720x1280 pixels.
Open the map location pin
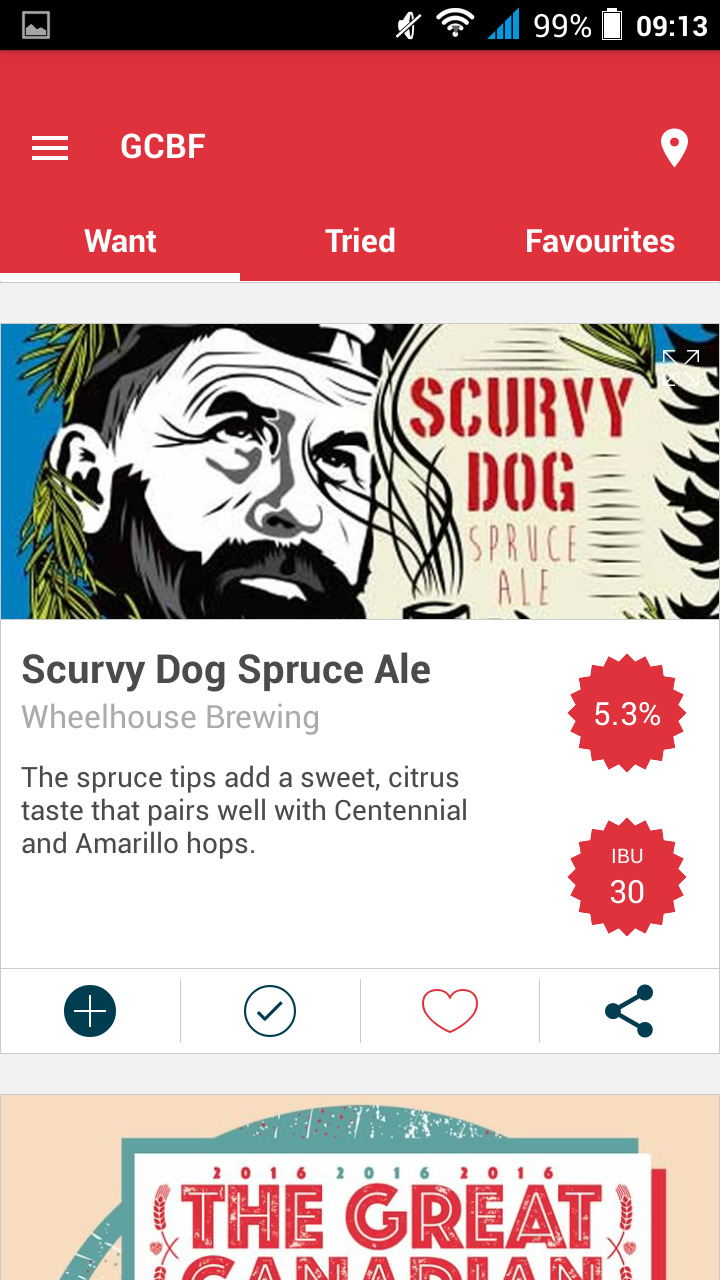pyautogui.click(x=675, y=148)
